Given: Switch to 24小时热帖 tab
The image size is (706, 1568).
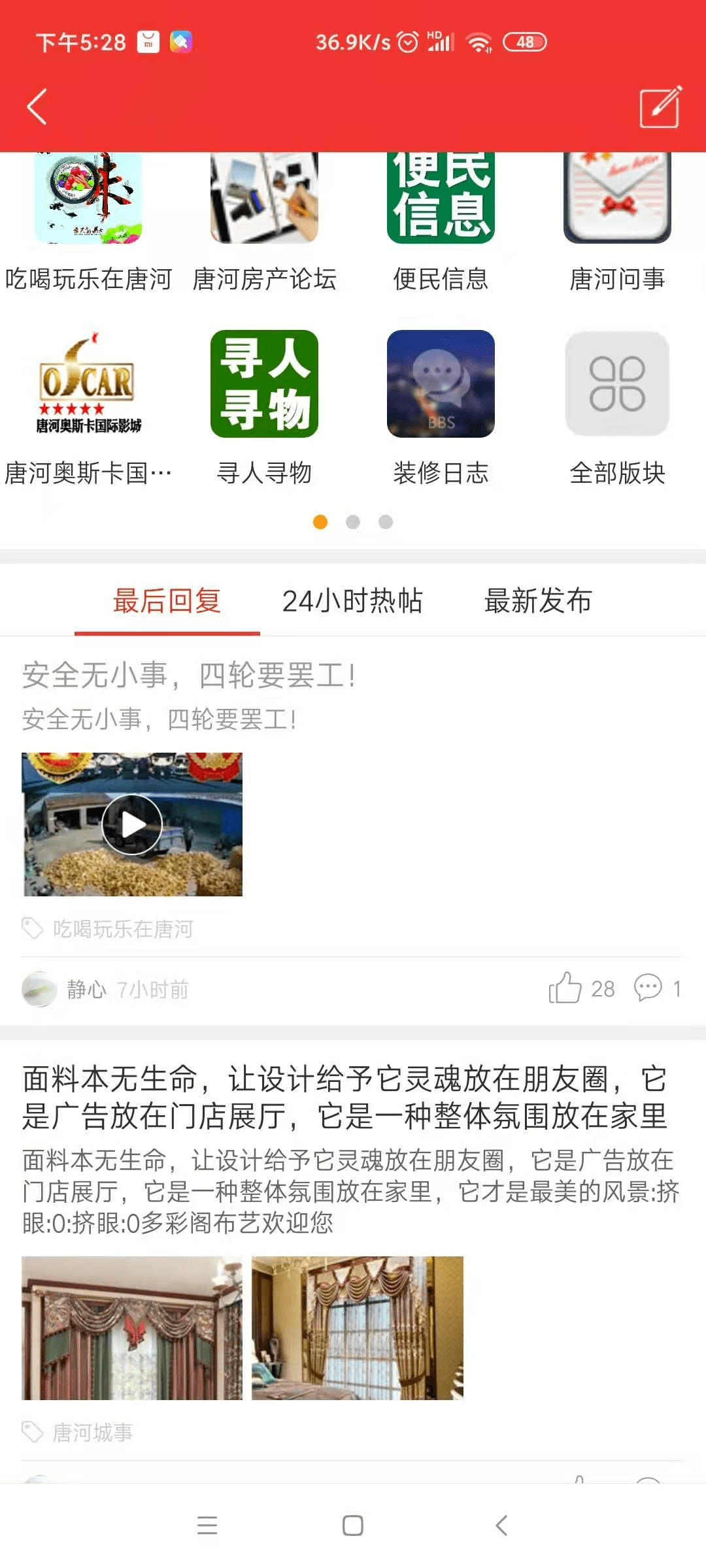Looking at the screenshot, I should click(x=352, y=601).
